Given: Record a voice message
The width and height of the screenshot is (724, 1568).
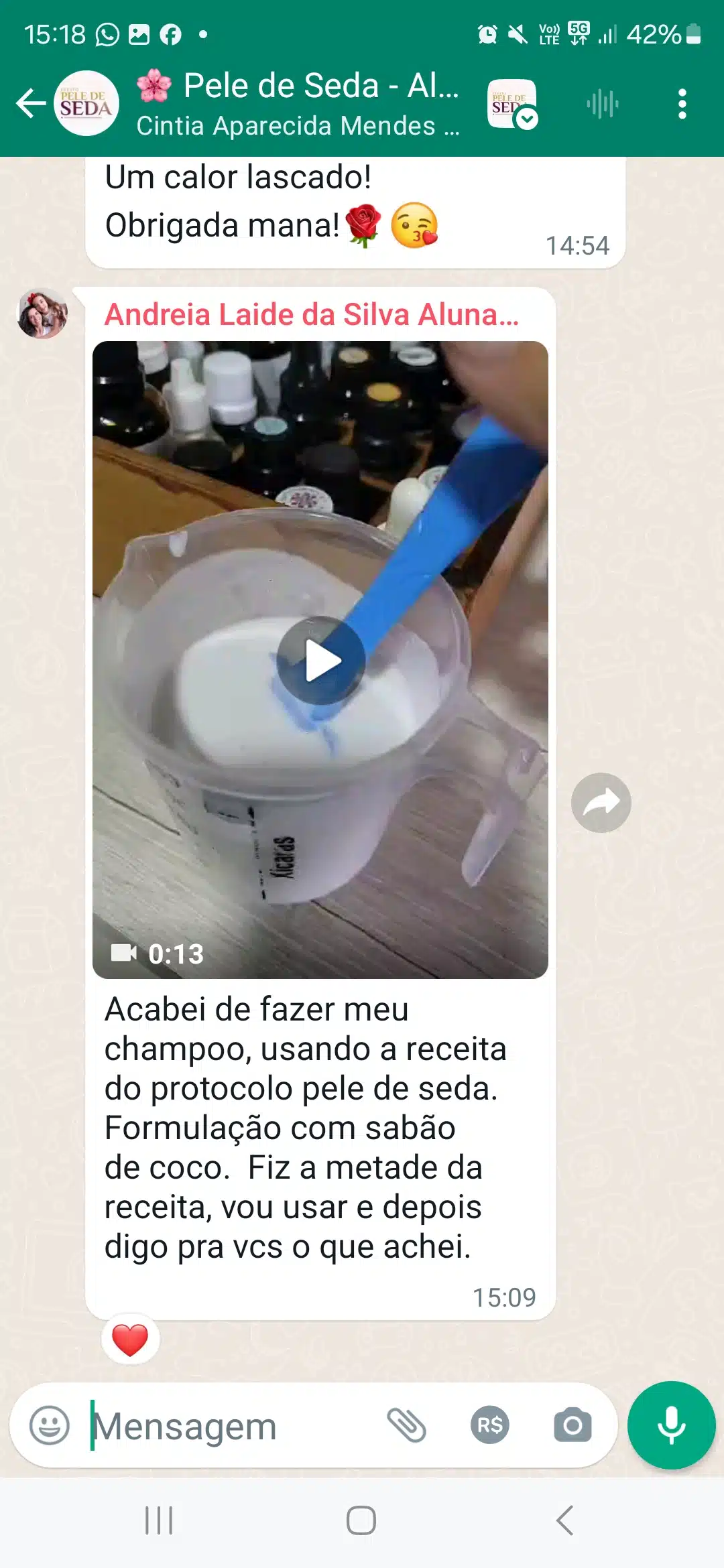Looking at the screenshot, I should pos(671,1425).
